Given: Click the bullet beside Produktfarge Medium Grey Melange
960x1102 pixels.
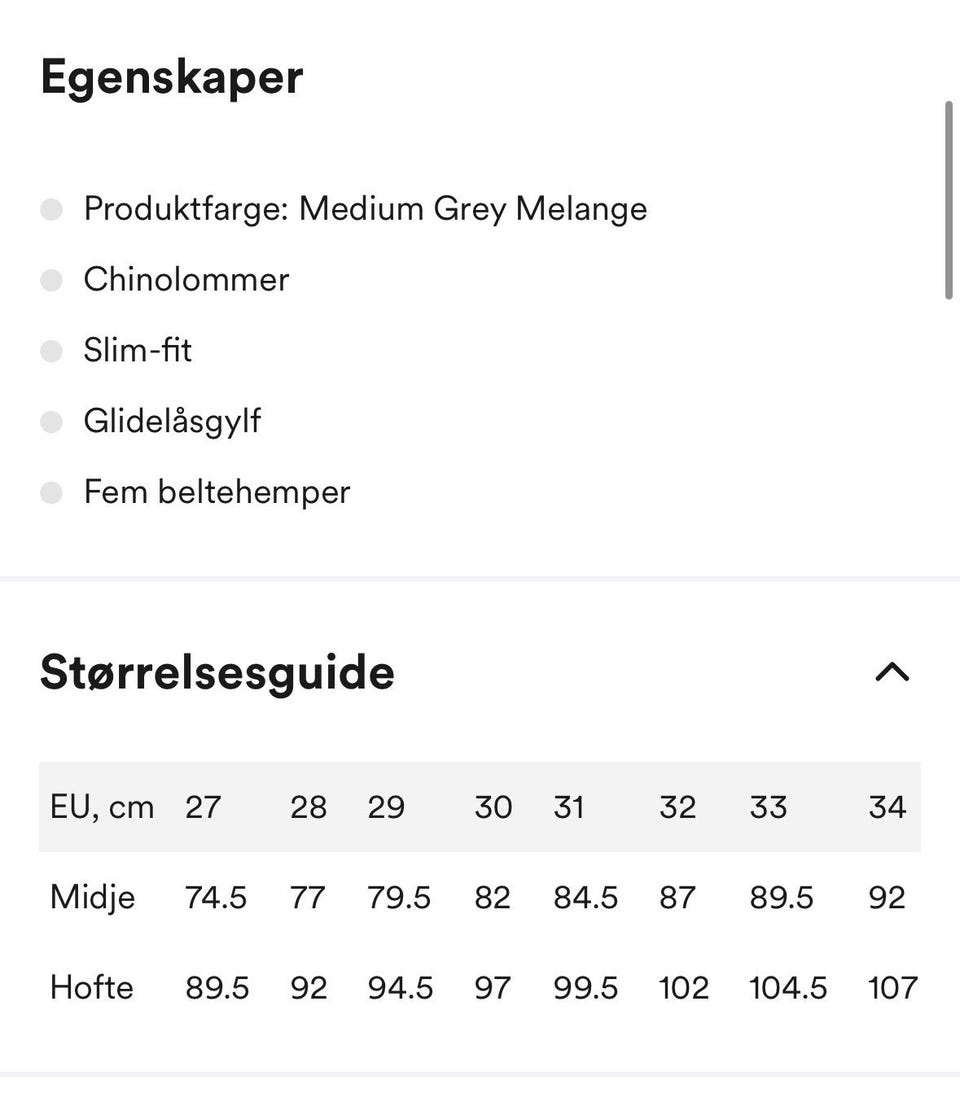Looking at the screenshot, I should tap(52, 210).
